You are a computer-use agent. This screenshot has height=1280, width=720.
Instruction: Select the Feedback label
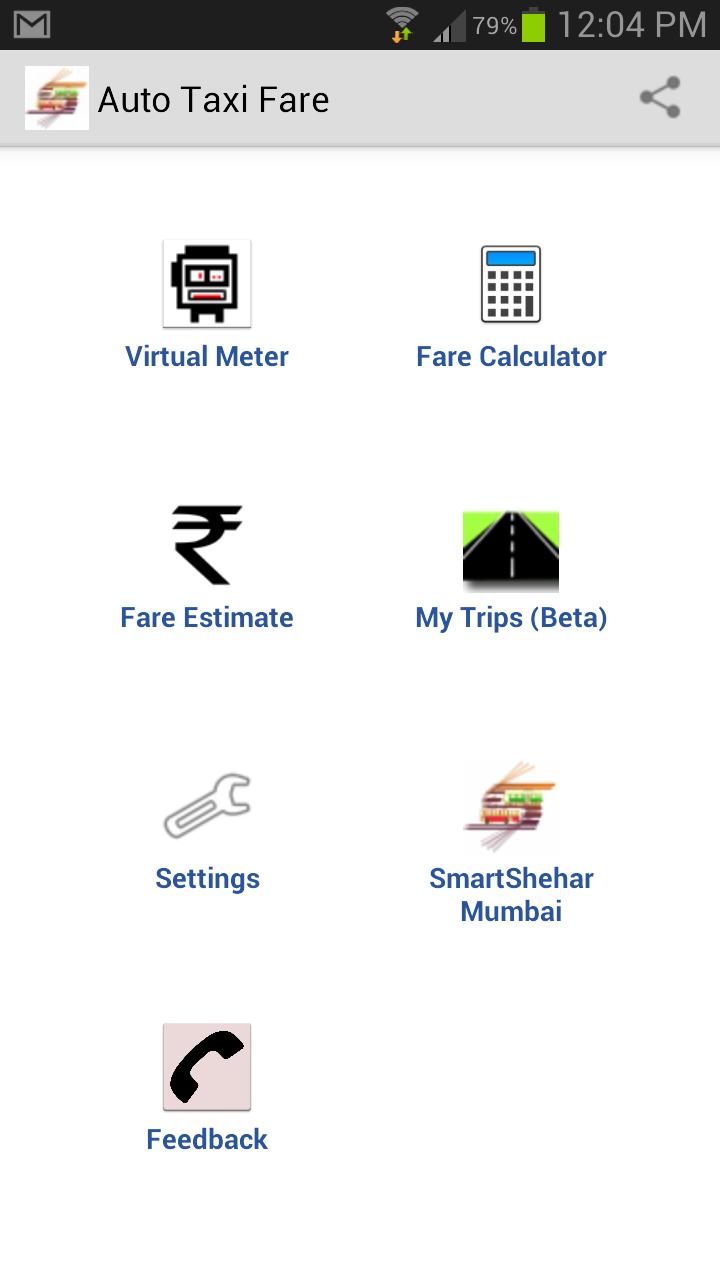206,1138
